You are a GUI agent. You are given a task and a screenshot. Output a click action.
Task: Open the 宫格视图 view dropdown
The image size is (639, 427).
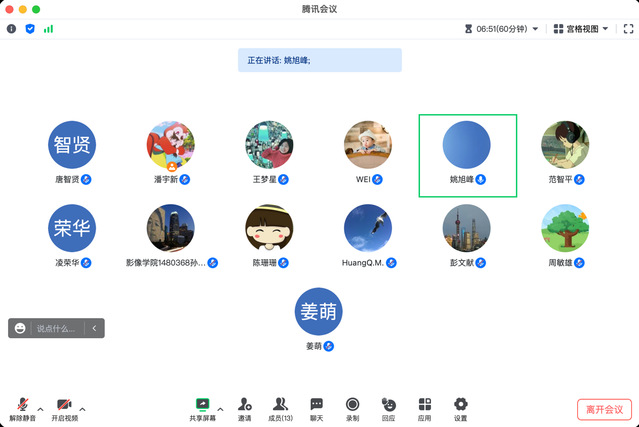coord(580,29)
